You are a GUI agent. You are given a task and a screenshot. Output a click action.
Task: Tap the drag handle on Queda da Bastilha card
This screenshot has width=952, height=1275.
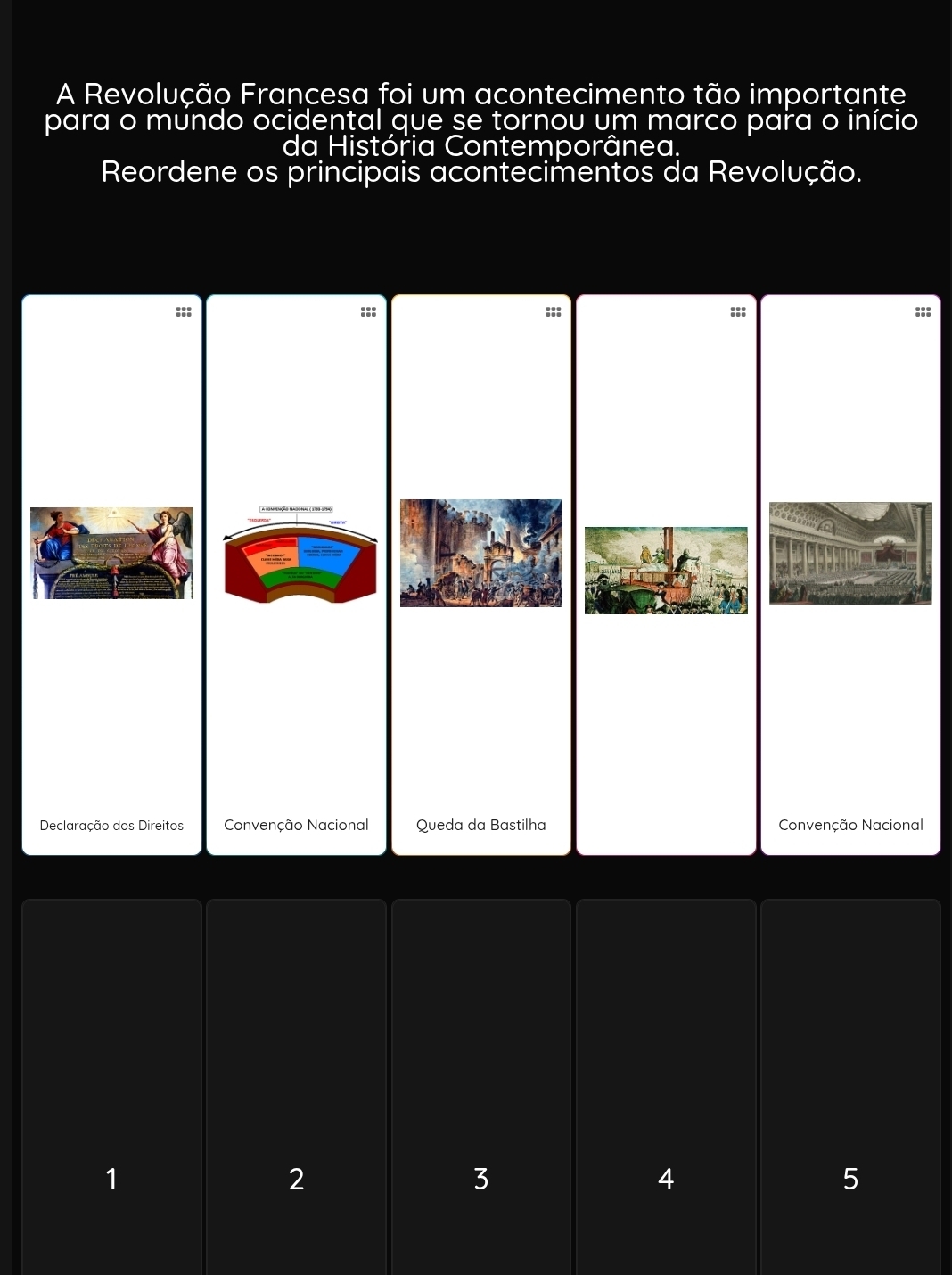tap(554, 311)
